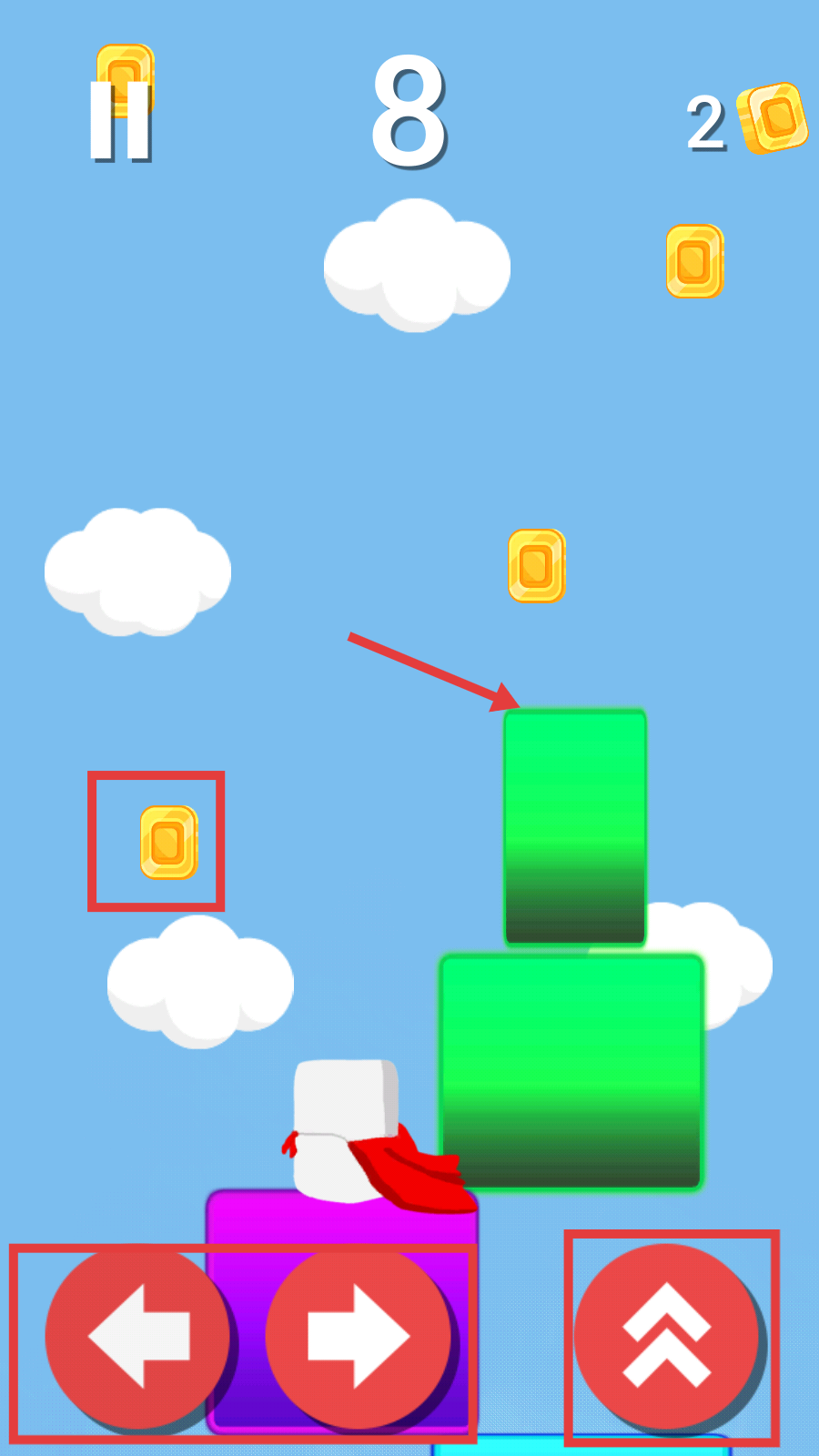Viewport: 819px width, 1456px height.
Task: Jump with the double-chevron button
Action: [x=667, y=1334]
